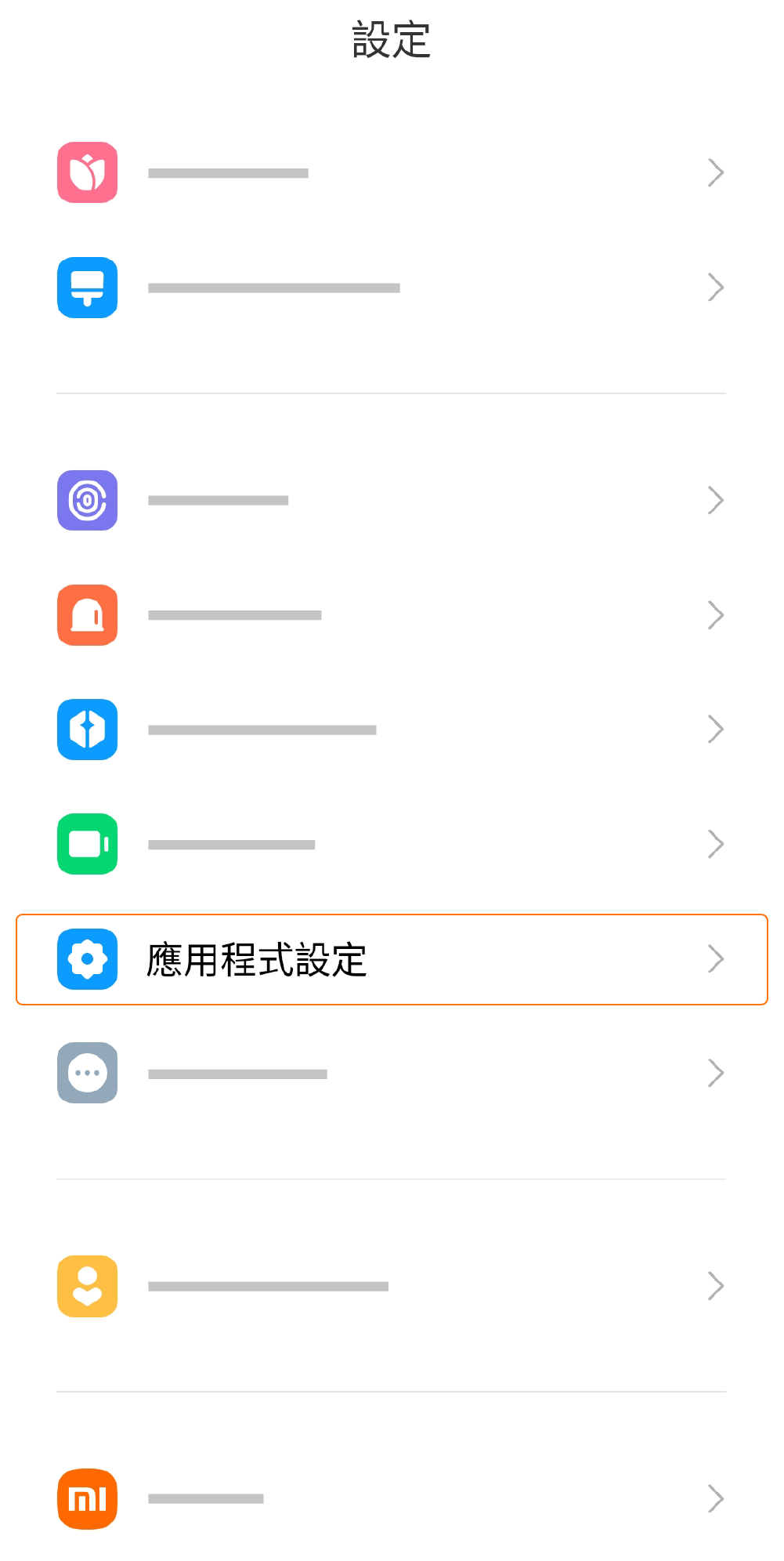
Task: Open the row with orange Mi logo
Action: (x=392, y=1498)
